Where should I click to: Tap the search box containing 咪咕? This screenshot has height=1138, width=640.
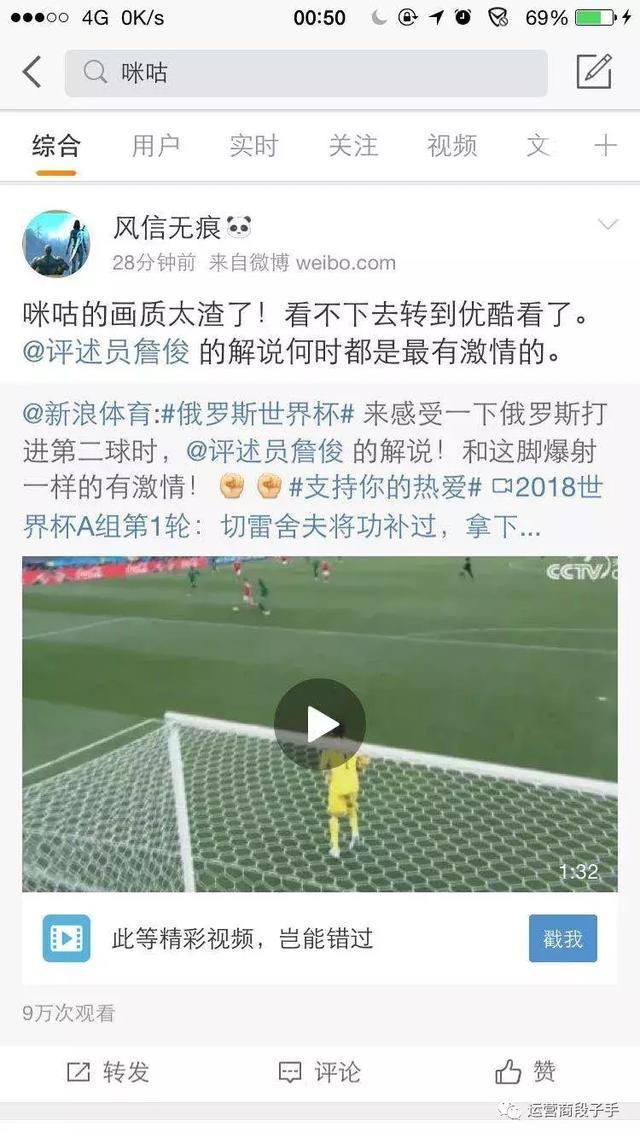point(306,73)
